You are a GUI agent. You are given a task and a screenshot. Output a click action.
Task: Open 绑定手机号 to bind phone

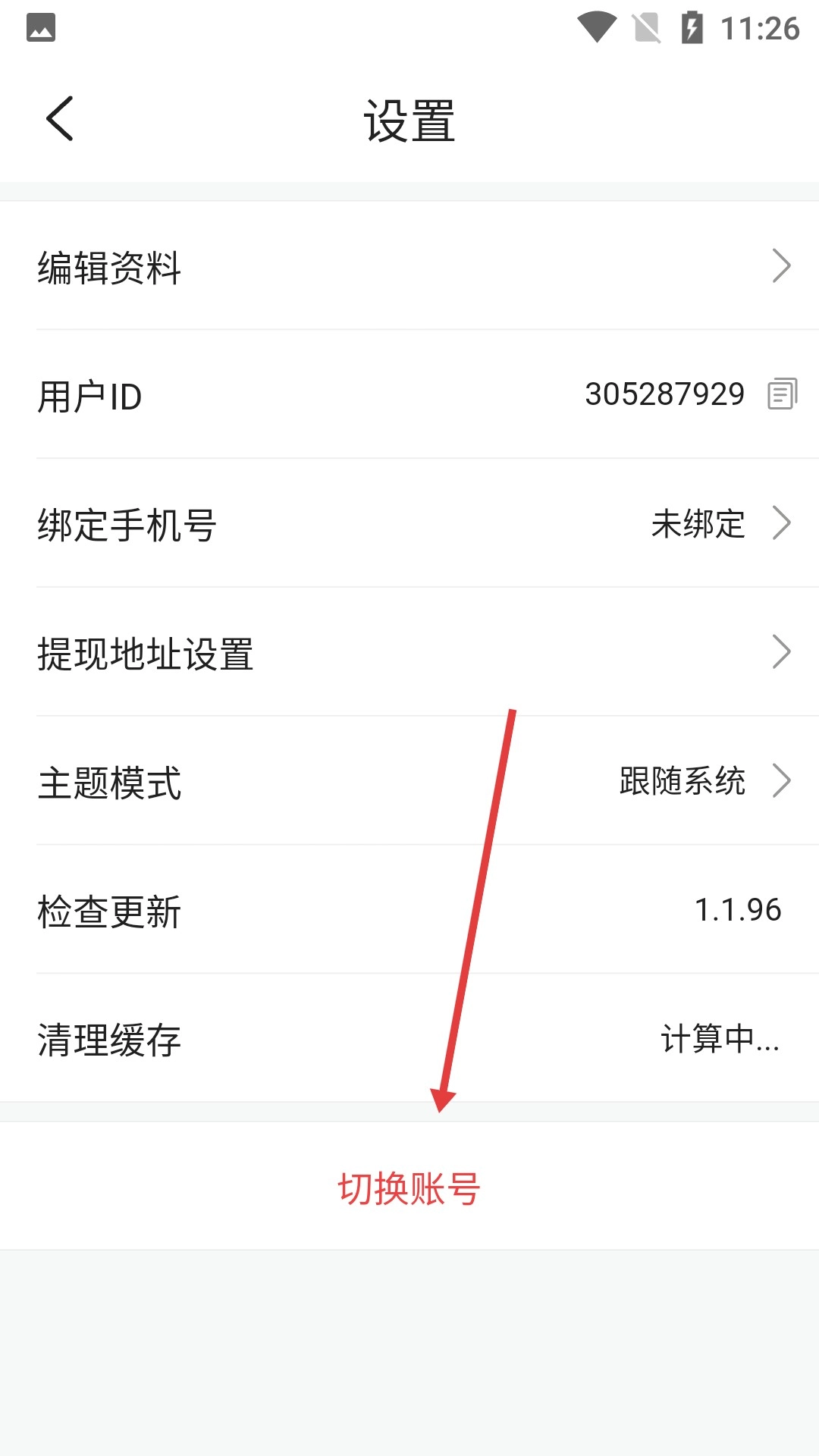[409, 524]
